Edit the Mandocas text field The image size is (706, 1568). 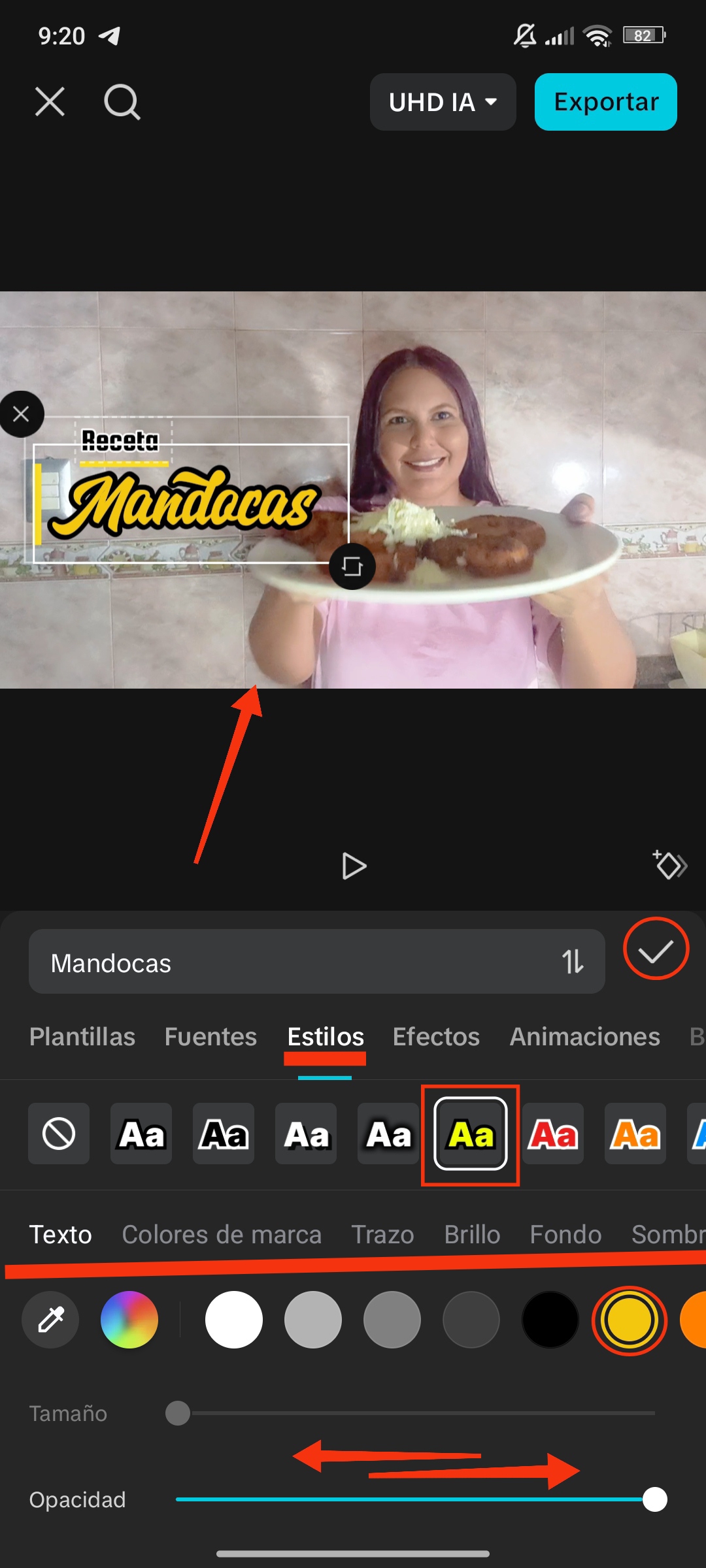pyautogui.click(x=294, y=963)
